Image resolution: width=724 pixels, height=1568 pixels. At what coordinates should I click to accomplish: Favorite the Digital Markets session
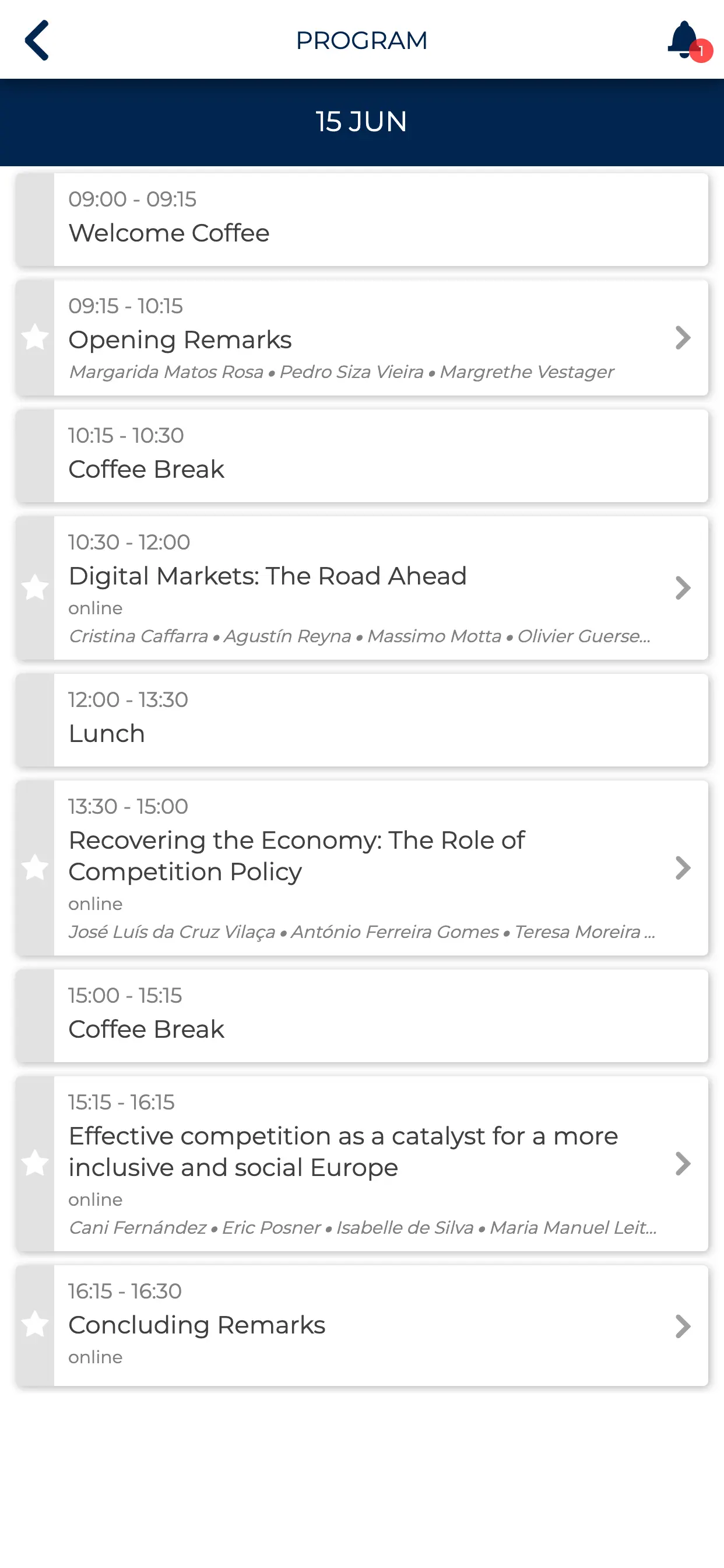pyautogui.click(x=34, y=587)
